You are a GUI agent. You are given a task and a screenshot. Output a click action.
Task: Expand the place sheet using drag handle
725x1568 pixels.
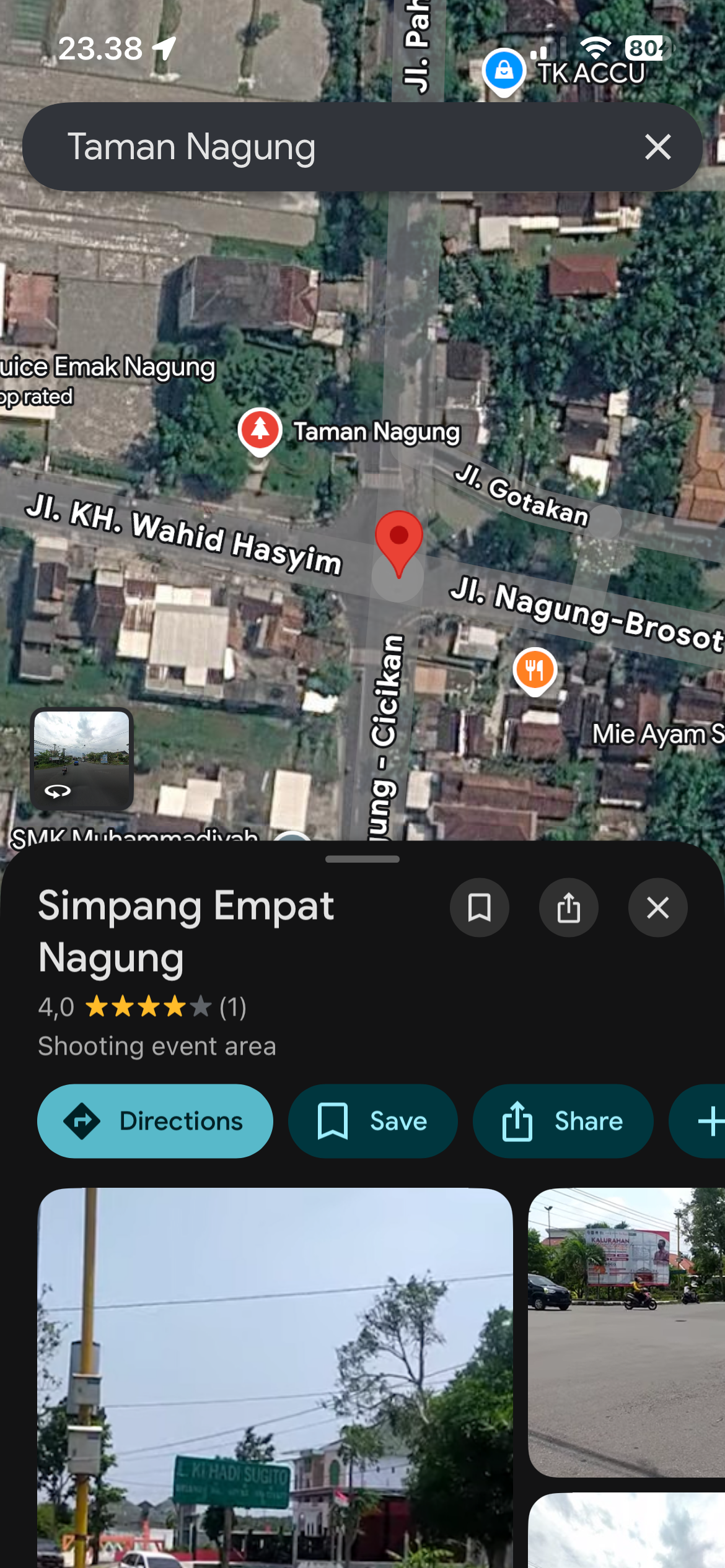coord(362,859)
